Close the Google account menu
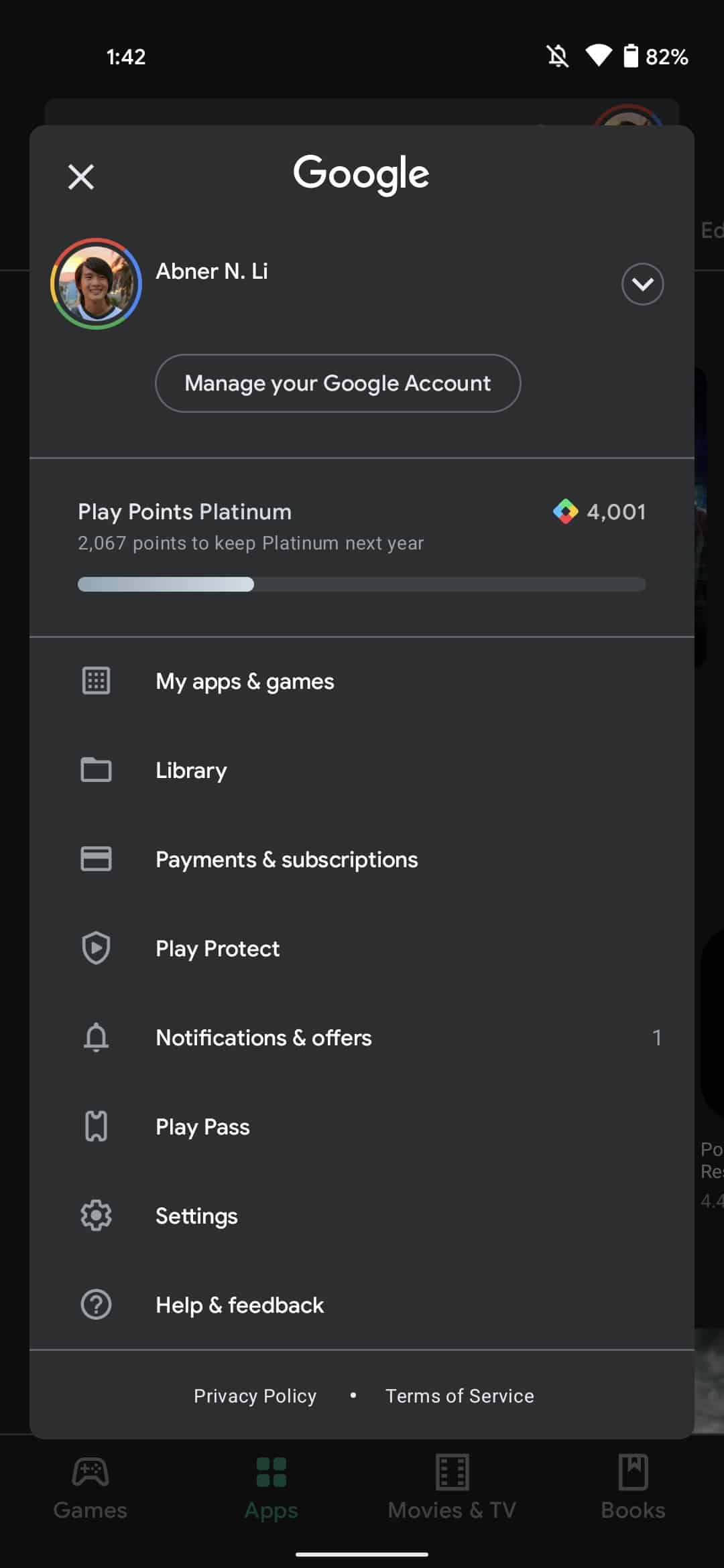Image resolution: width=724 pixels, height=1568 pixels. (81, 177)
